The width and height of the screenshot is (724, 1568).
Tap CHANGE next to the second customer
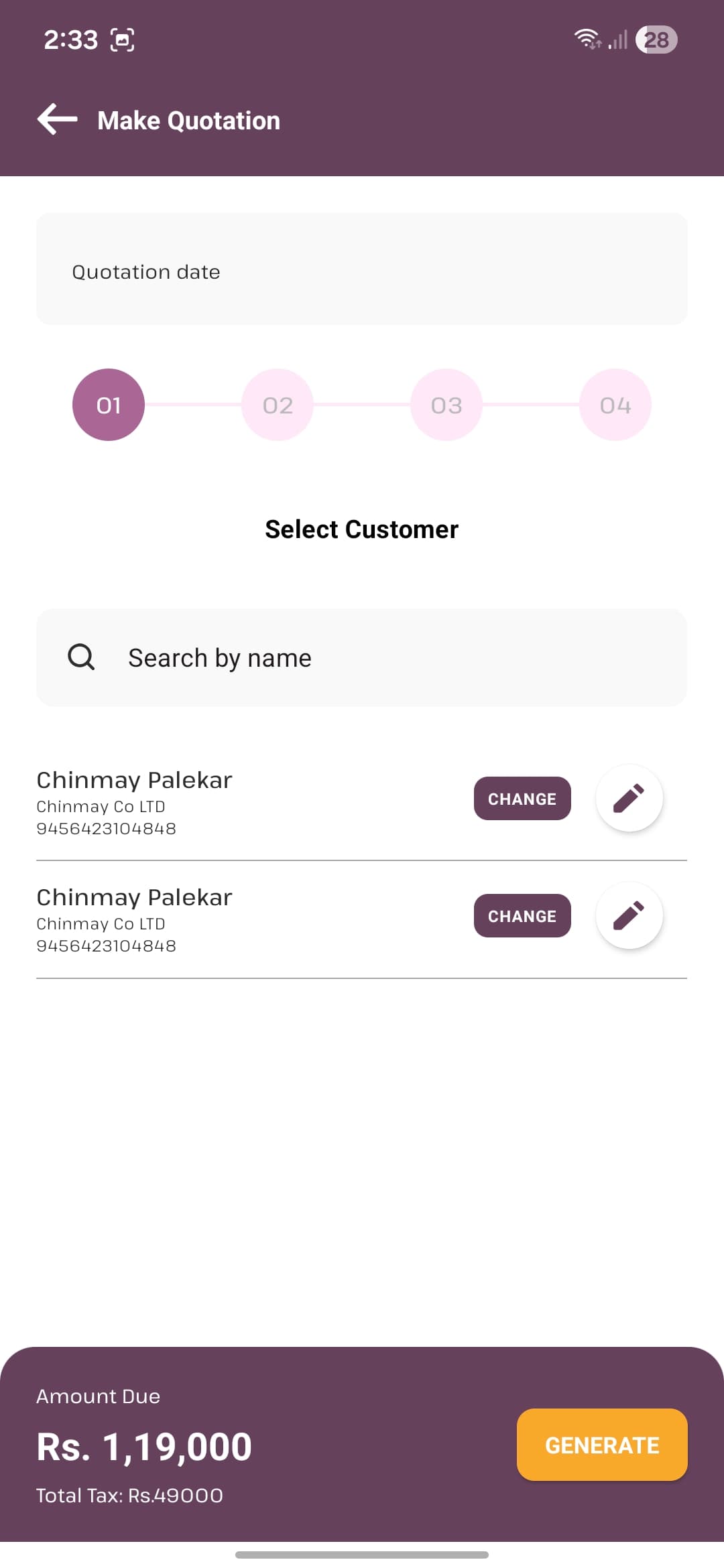(522, 915)
